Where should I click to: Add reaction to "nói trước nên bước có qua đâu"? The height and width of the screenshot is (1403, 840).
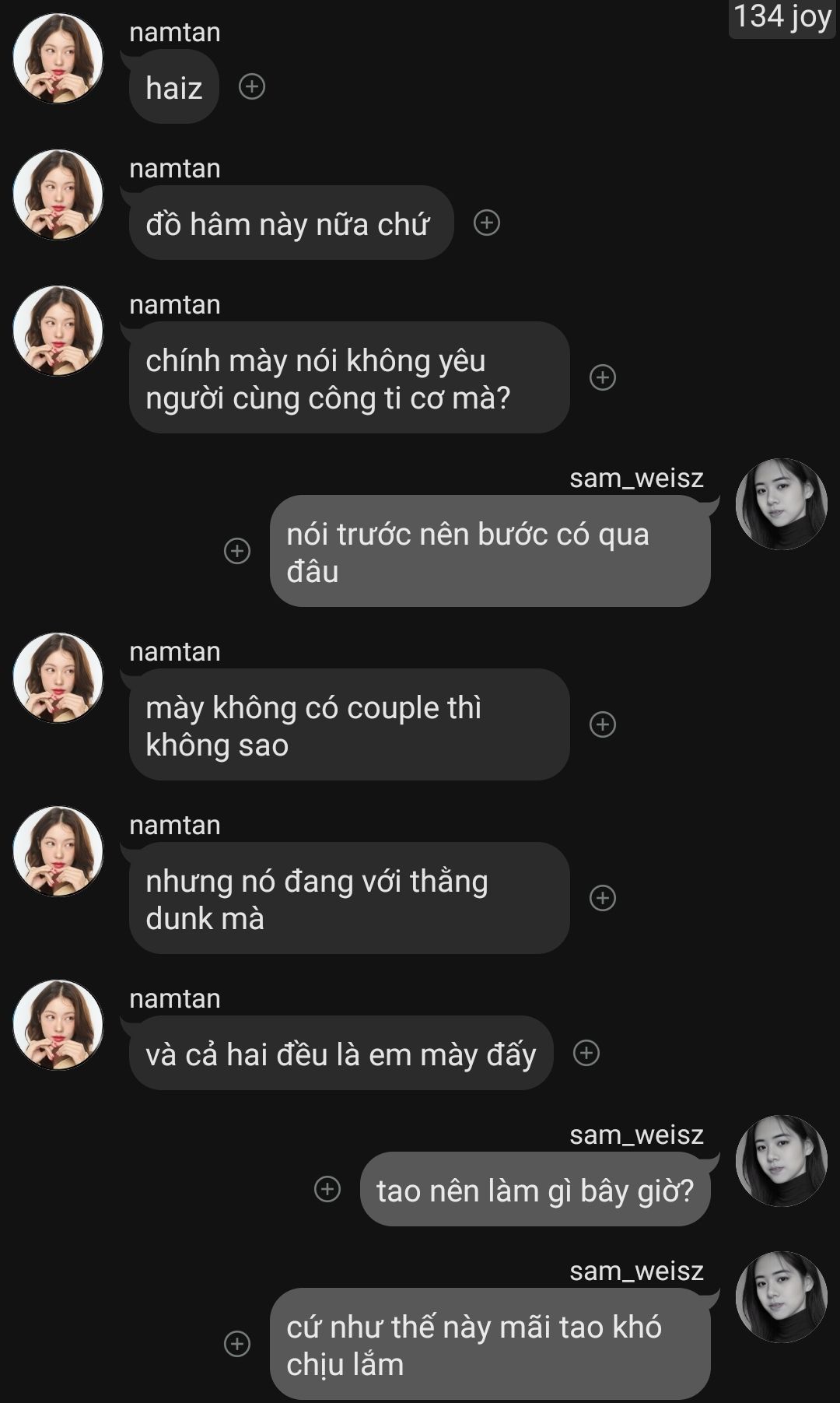237,551
